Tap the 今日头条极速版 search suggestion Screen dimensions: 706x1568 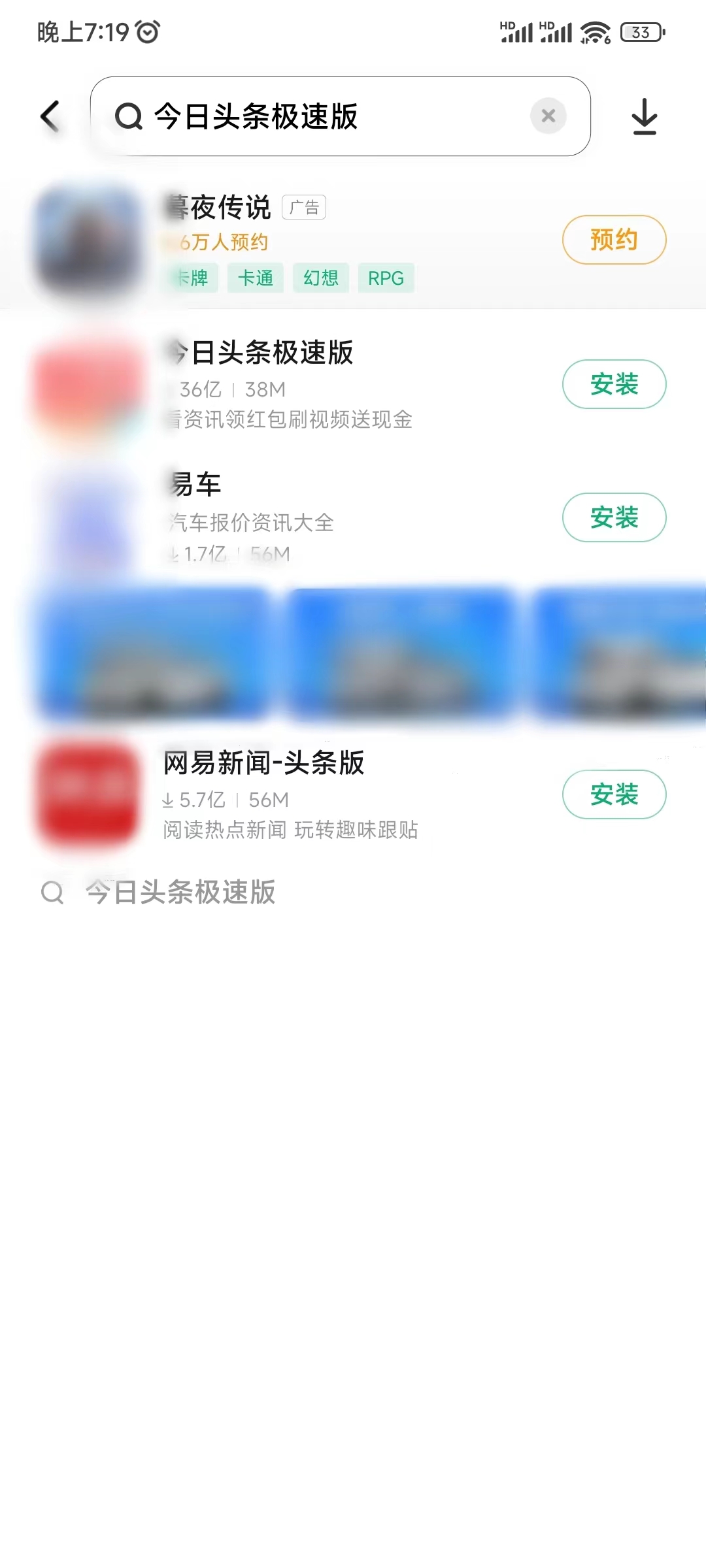(x=181, y=893)
